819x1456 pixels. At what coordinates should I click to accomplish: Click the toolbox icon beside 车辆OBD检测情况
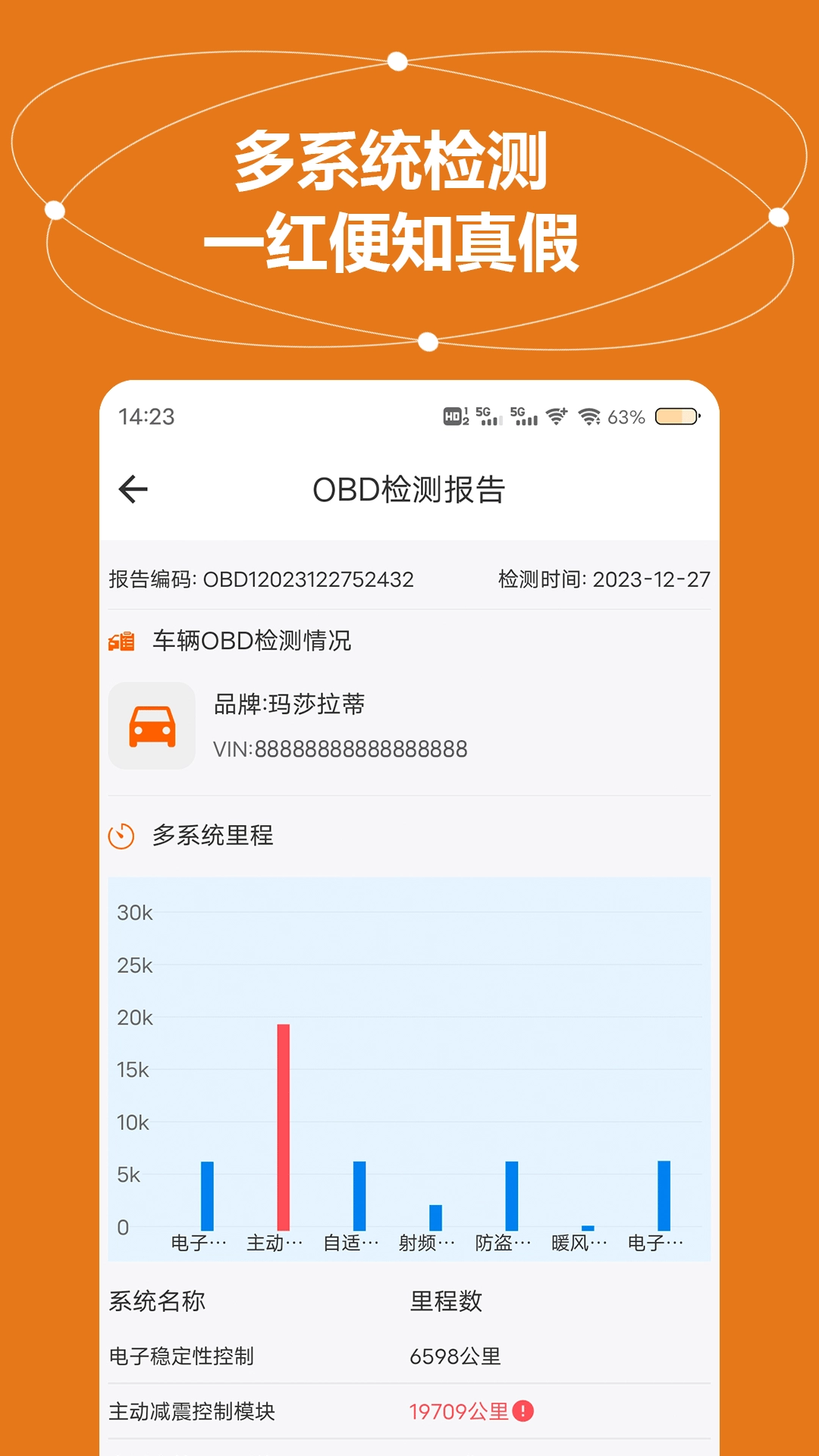[x=120, y=641]
